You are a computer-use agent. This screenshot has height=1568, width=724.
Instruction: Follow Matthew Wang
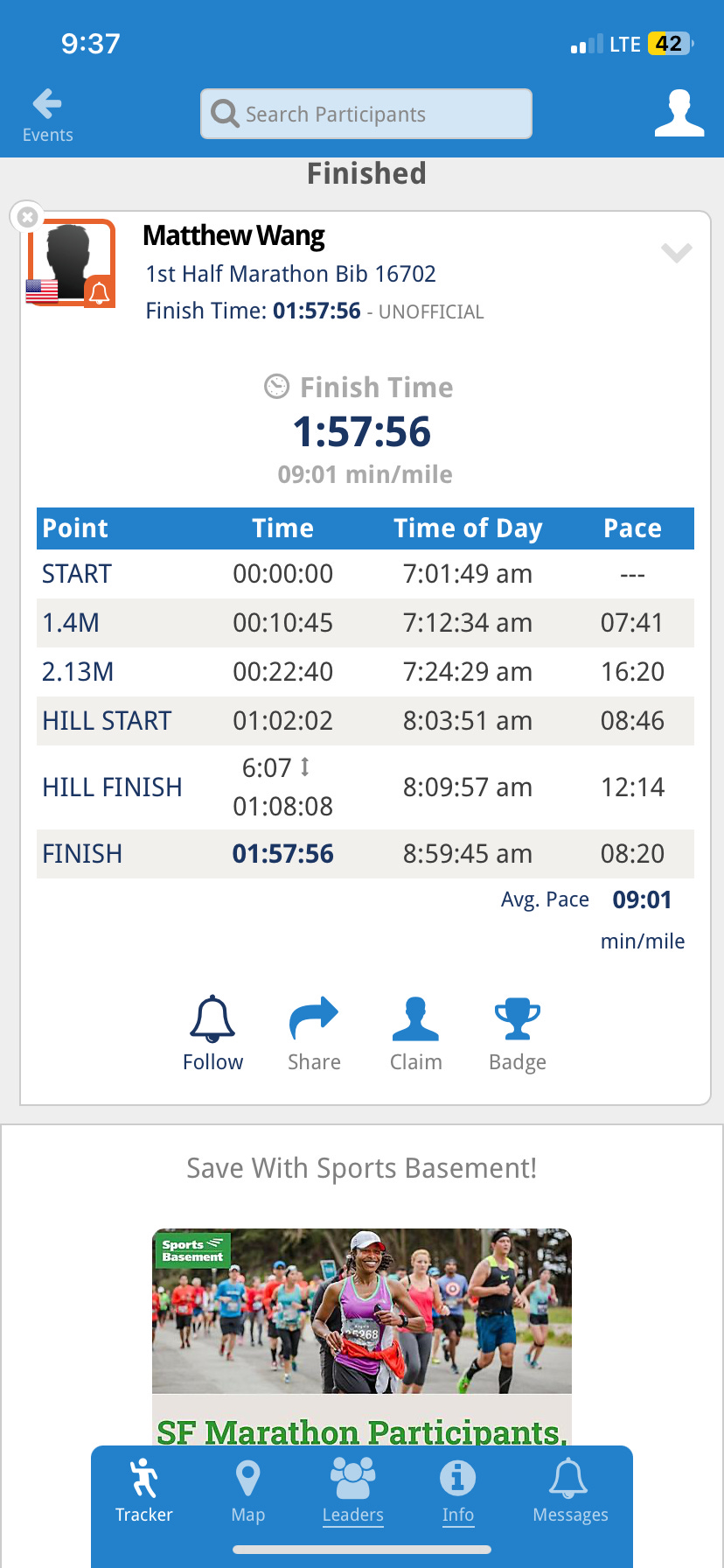pyautogui.click(x=212, y=1034)
